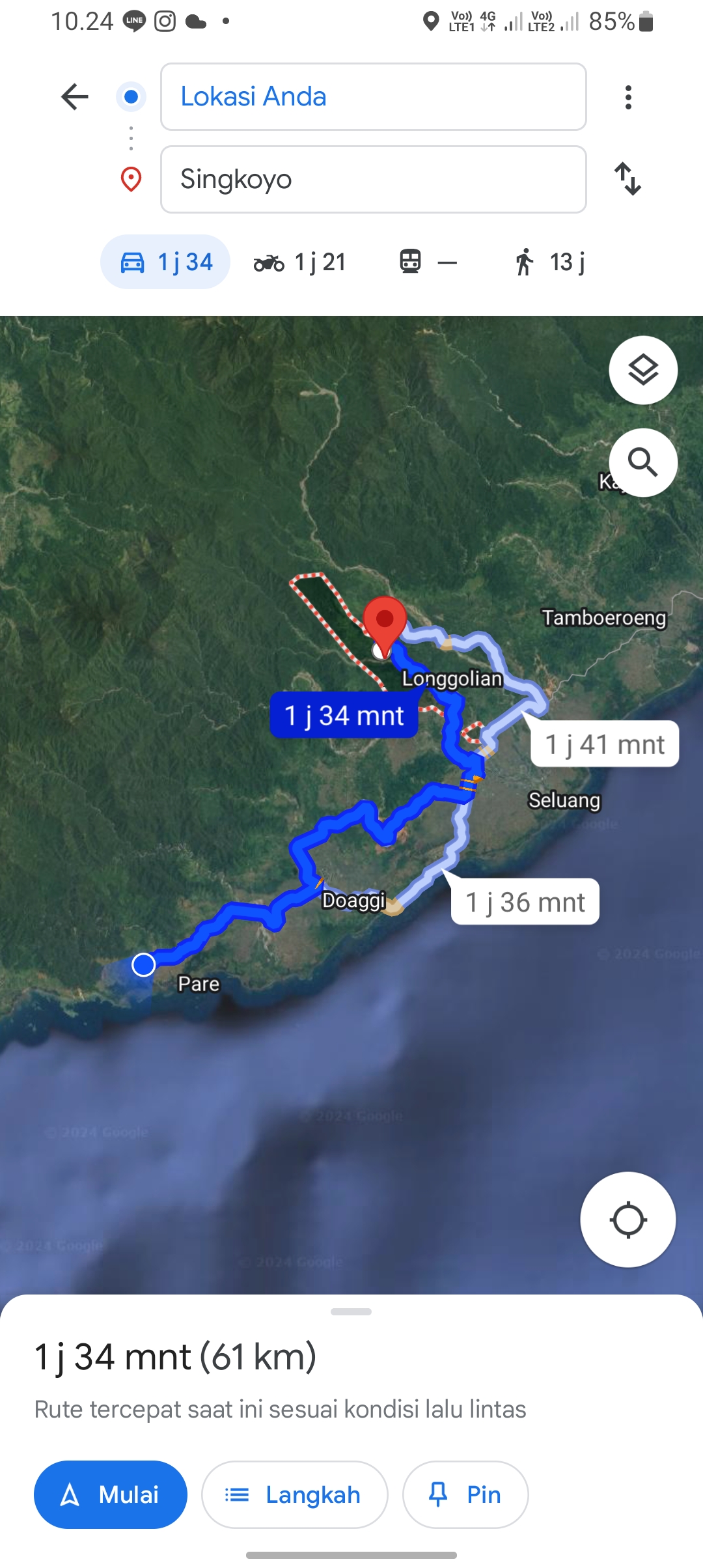The image size is (703, 1568).
Task: Switch to motorcycle mode 1 j 21
Action: 300,262
